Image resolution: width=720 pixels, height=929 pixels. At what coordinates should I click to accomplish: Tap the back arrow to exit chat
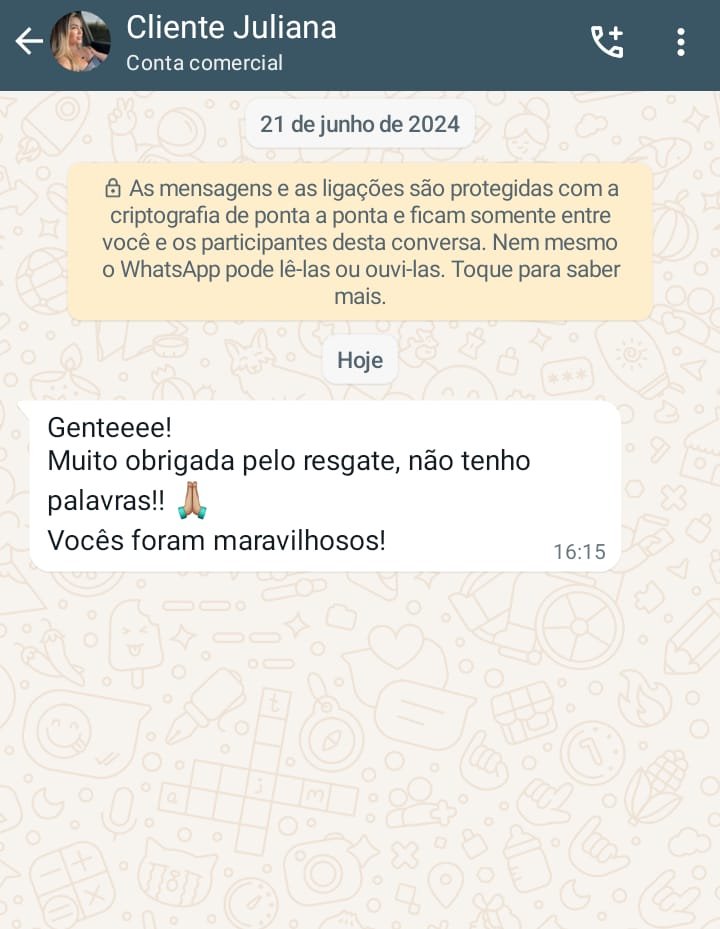pyautogui.click(x=29, y=41)
